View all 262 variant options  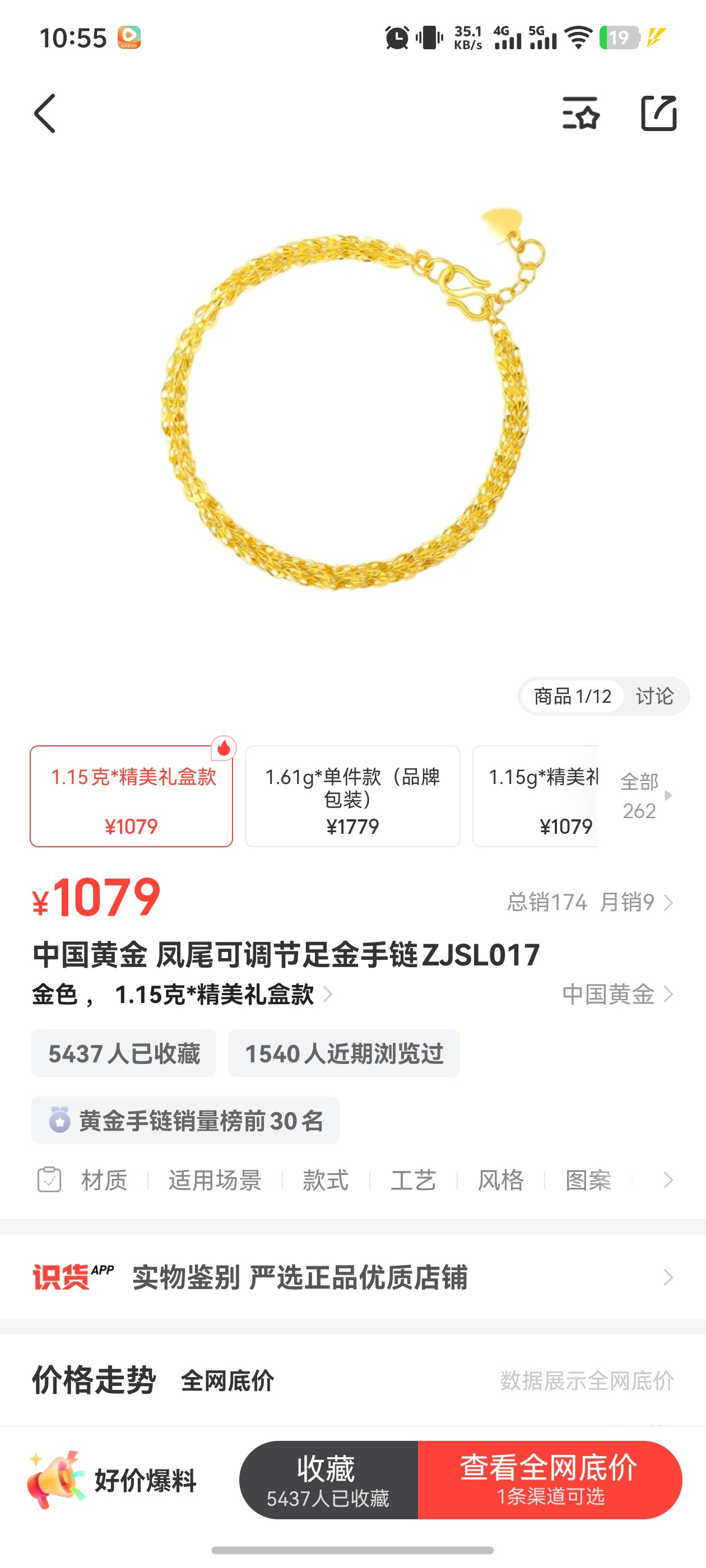(x=644, y=796)
